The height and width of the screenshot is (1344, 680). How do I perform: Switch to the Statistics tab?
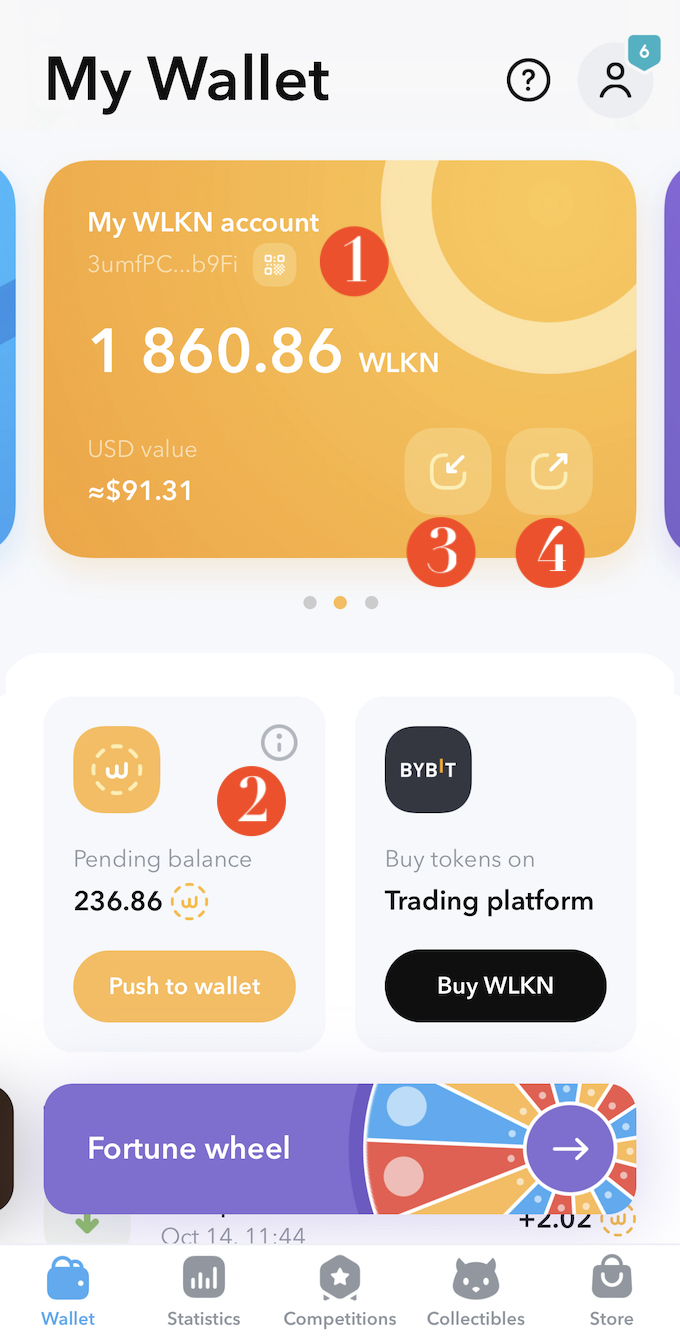point(204,1292)
